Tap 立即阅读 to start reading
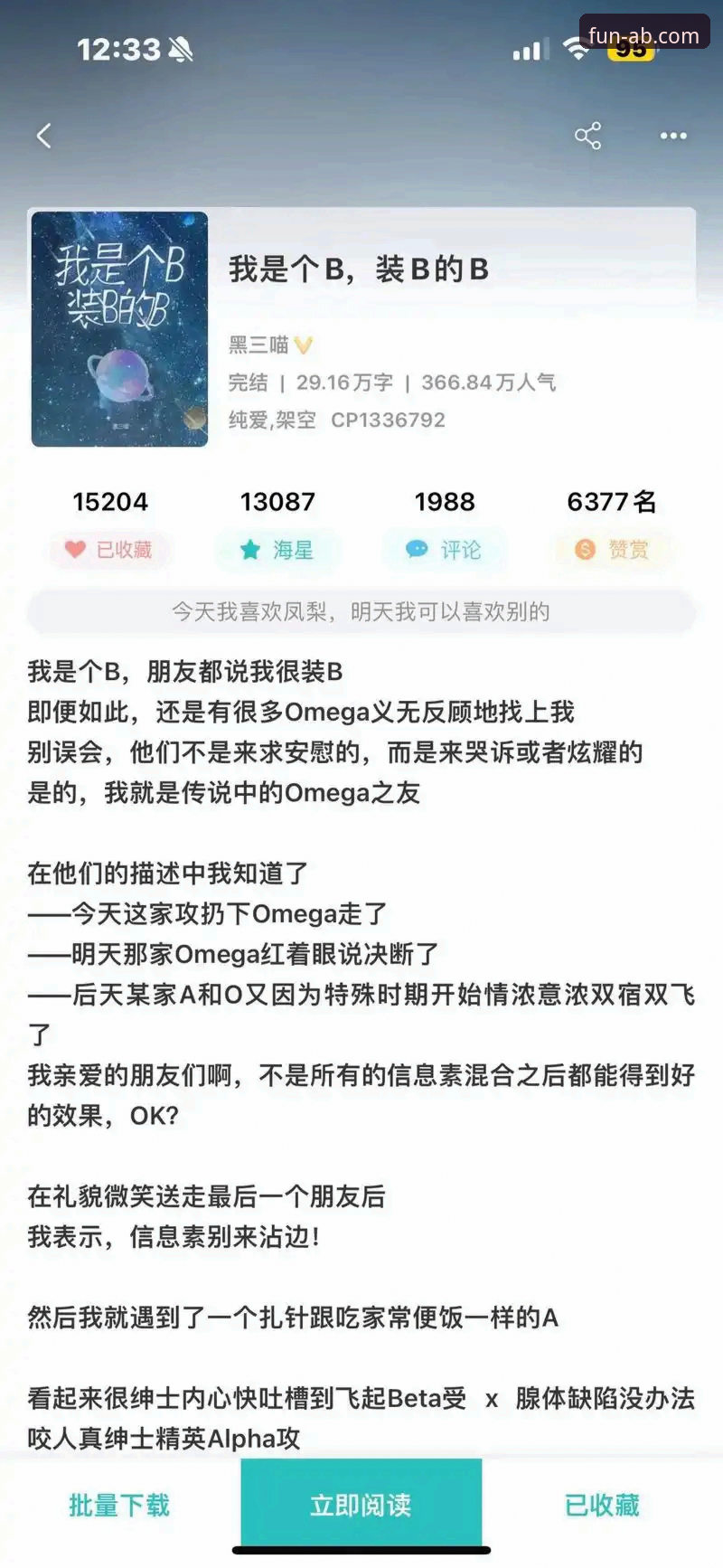This screenshot has height=1568, width=723. [361, 1505]
